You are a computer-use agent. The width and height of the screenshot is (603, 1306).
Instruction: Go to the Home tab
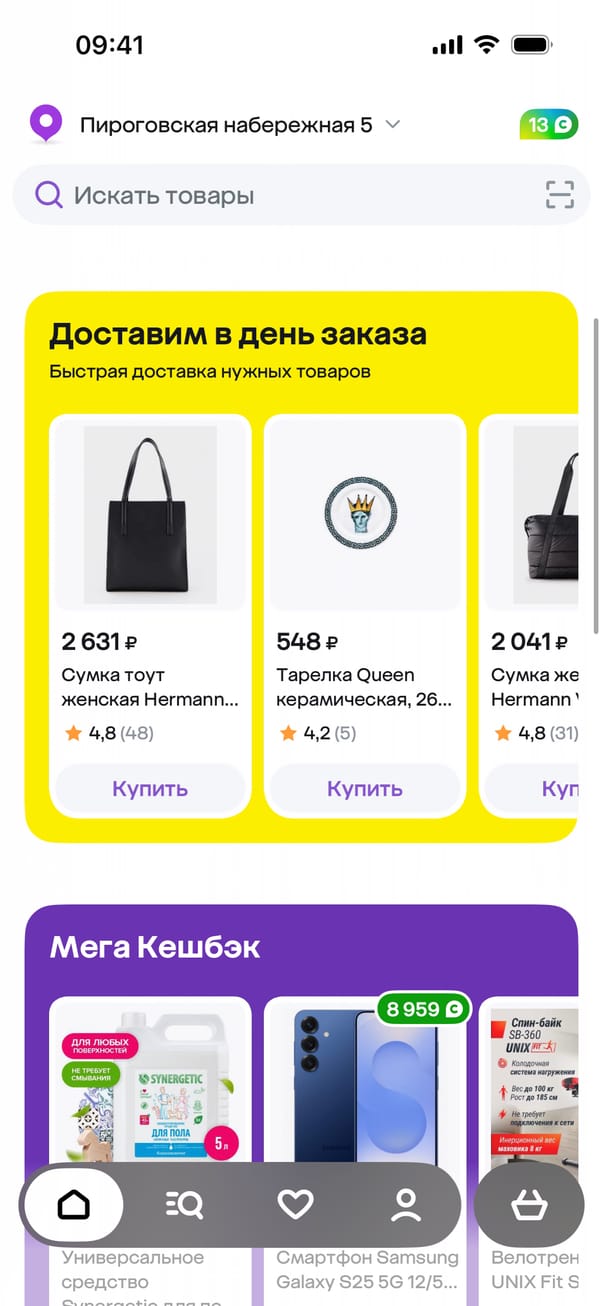tap(74, 1205)
